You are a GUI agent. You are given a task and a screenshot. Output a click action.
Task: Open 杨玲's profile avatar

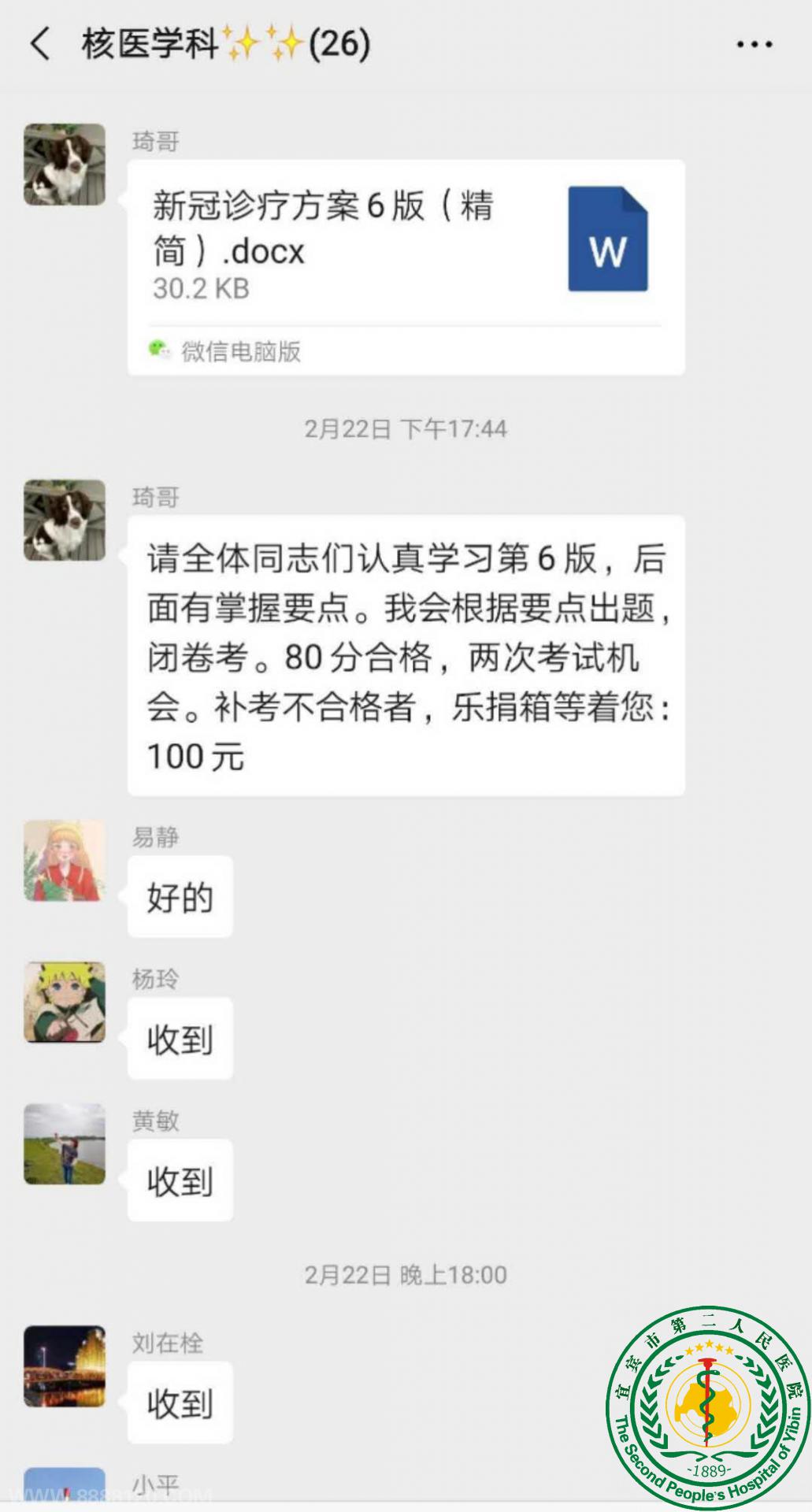point(65,1002)
